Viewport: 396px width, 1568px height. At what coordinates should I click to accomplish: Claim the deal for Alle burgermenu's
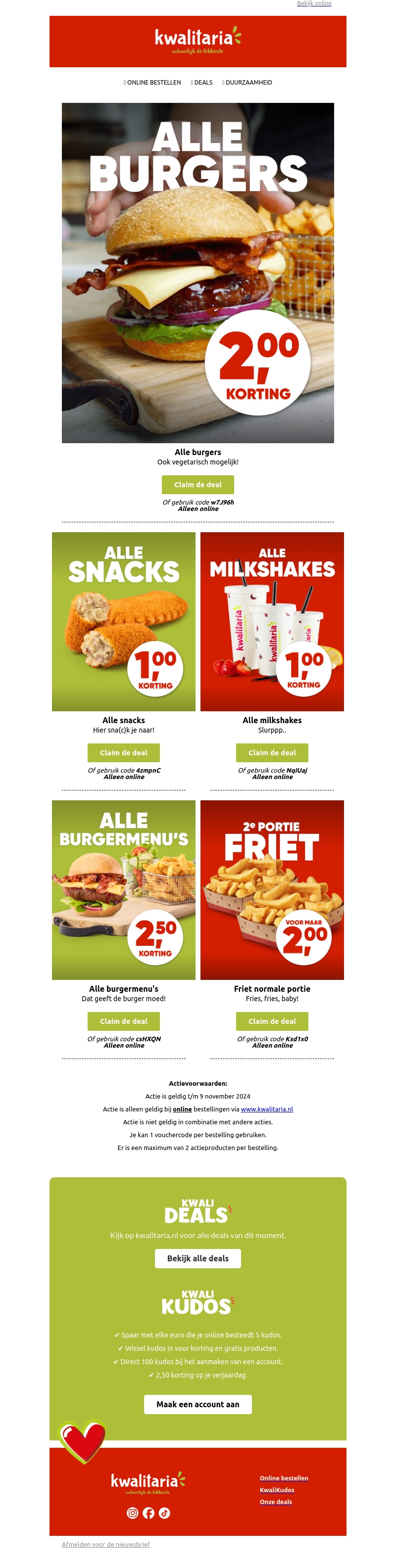point(124,1021)
